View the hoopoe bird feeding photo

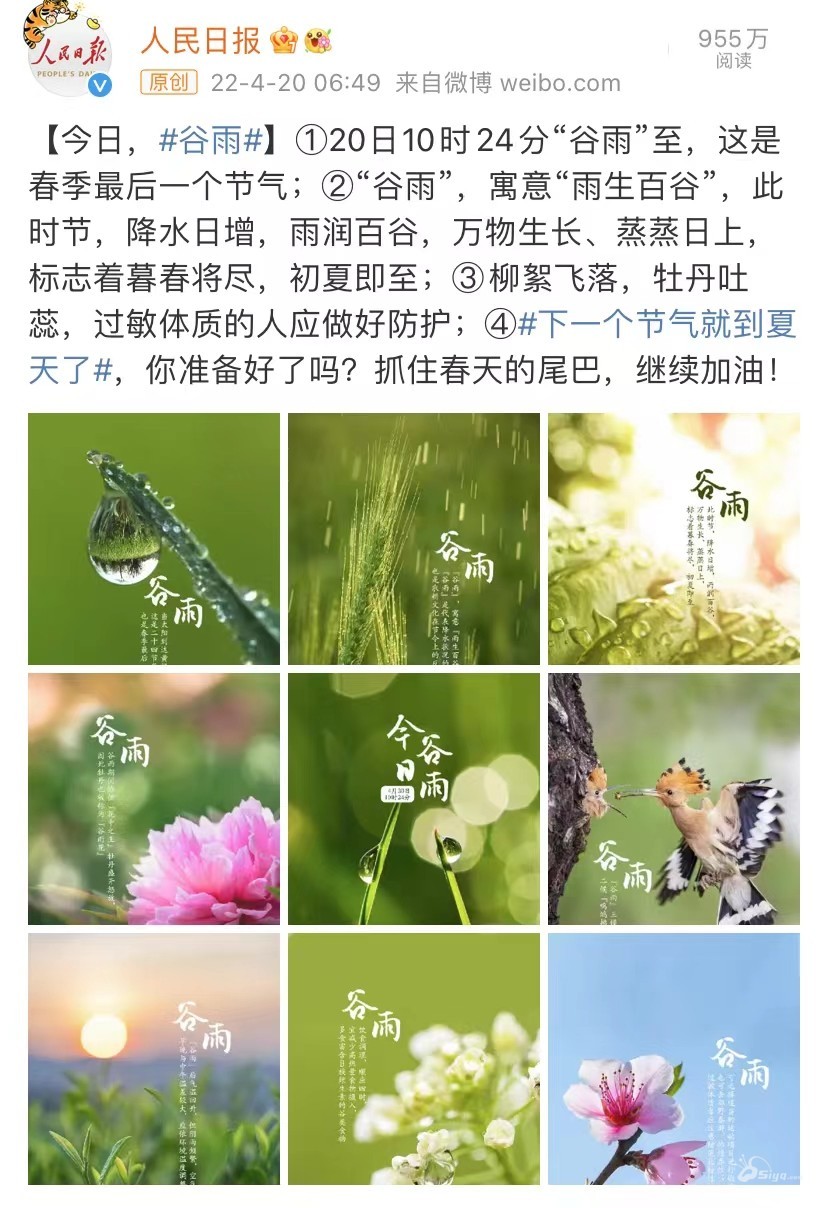674,799
